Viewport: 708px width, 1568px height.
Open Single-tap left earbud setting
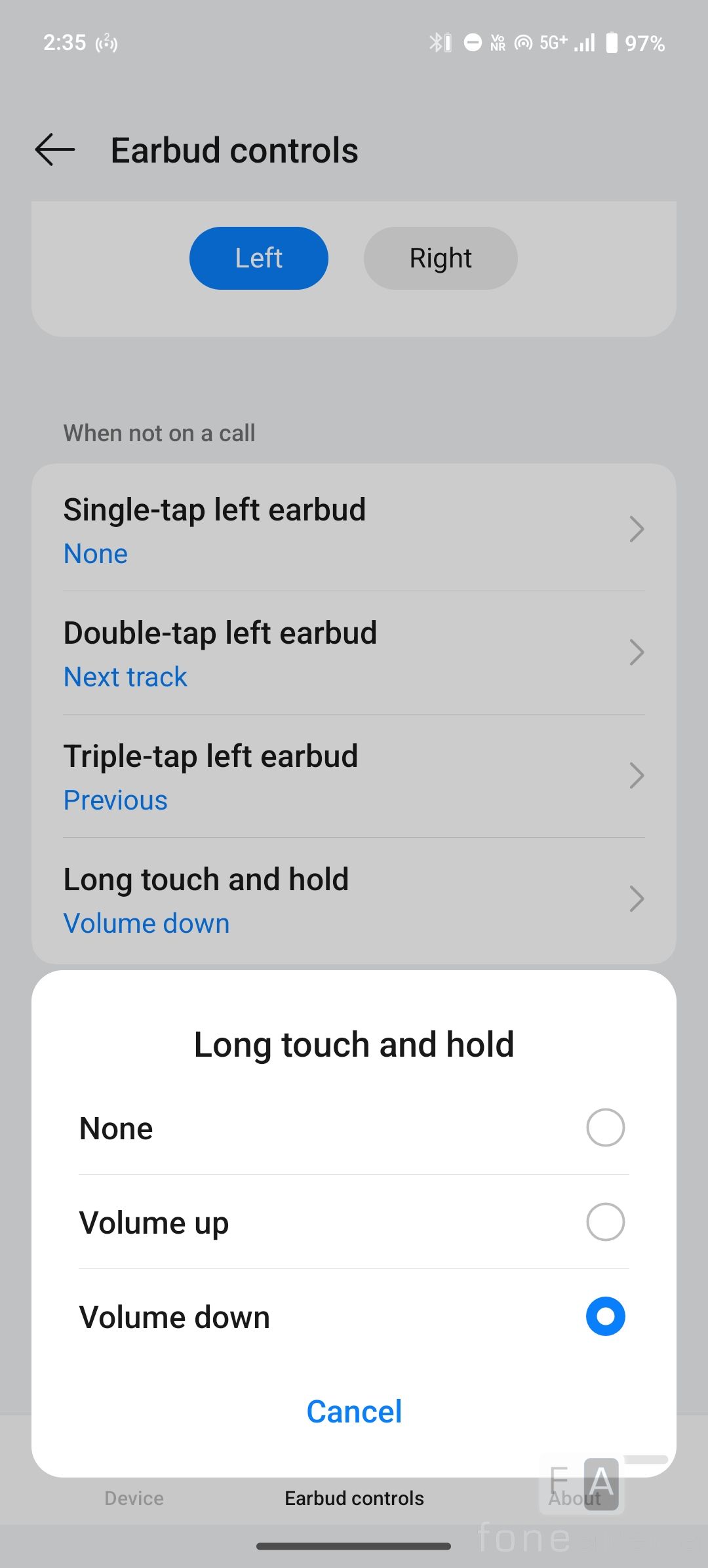tap(354, 530)
